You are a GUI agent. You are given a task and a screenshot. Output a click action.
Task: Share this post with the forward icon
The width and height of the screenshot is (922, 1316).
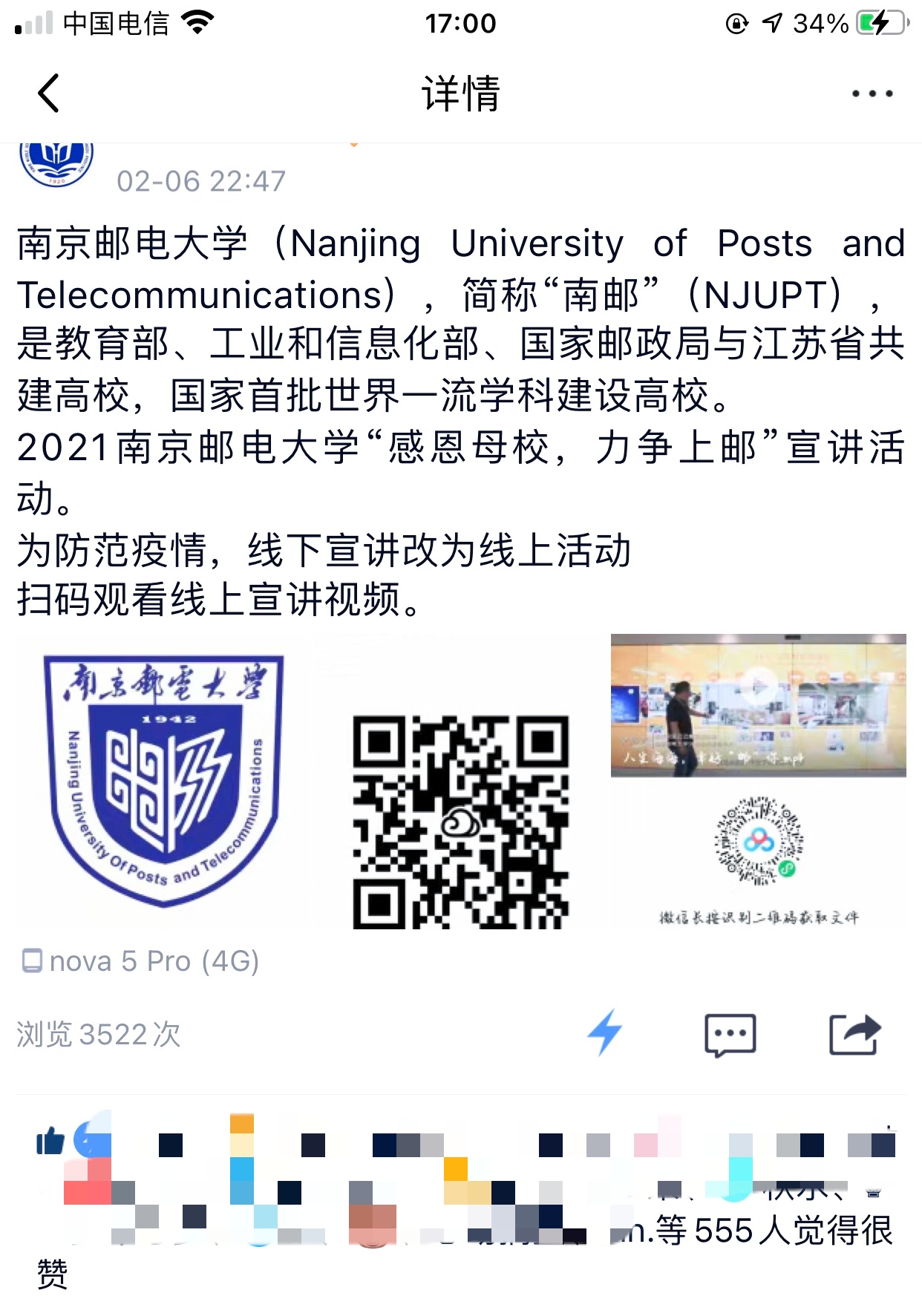click(854, 1034)
